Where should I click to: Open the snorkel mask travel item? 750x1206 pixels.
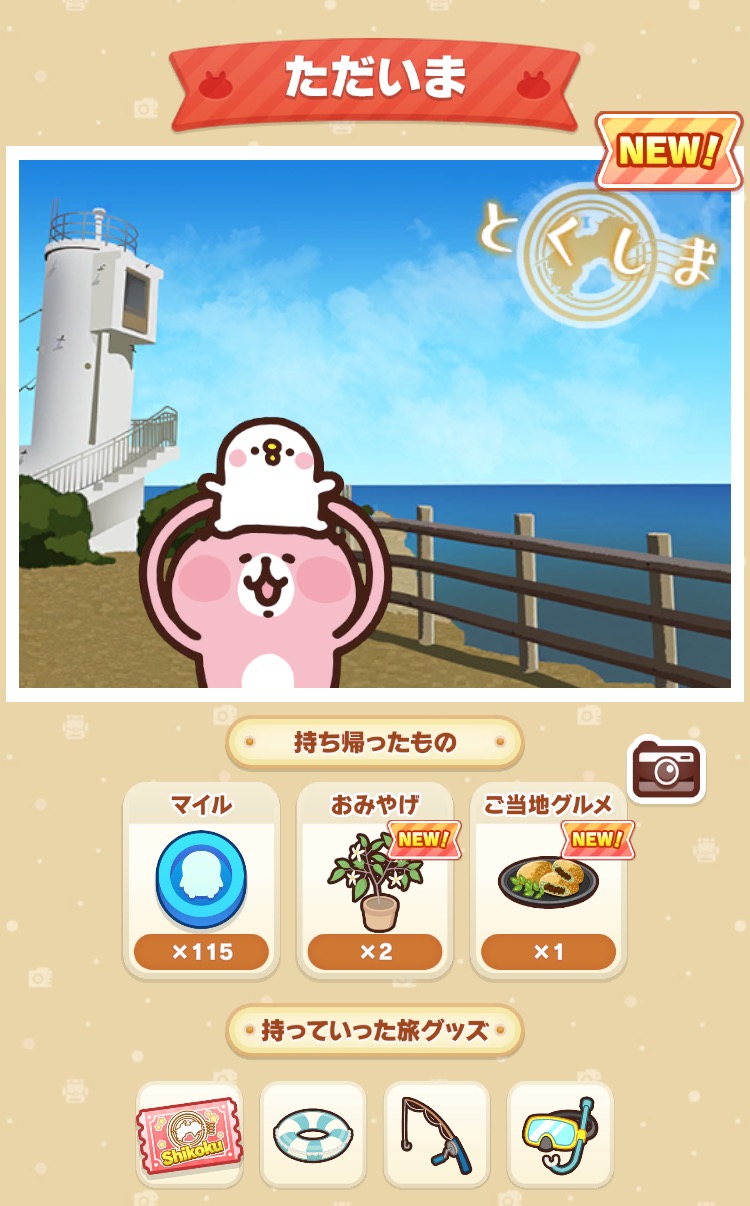click(560, 1134)
